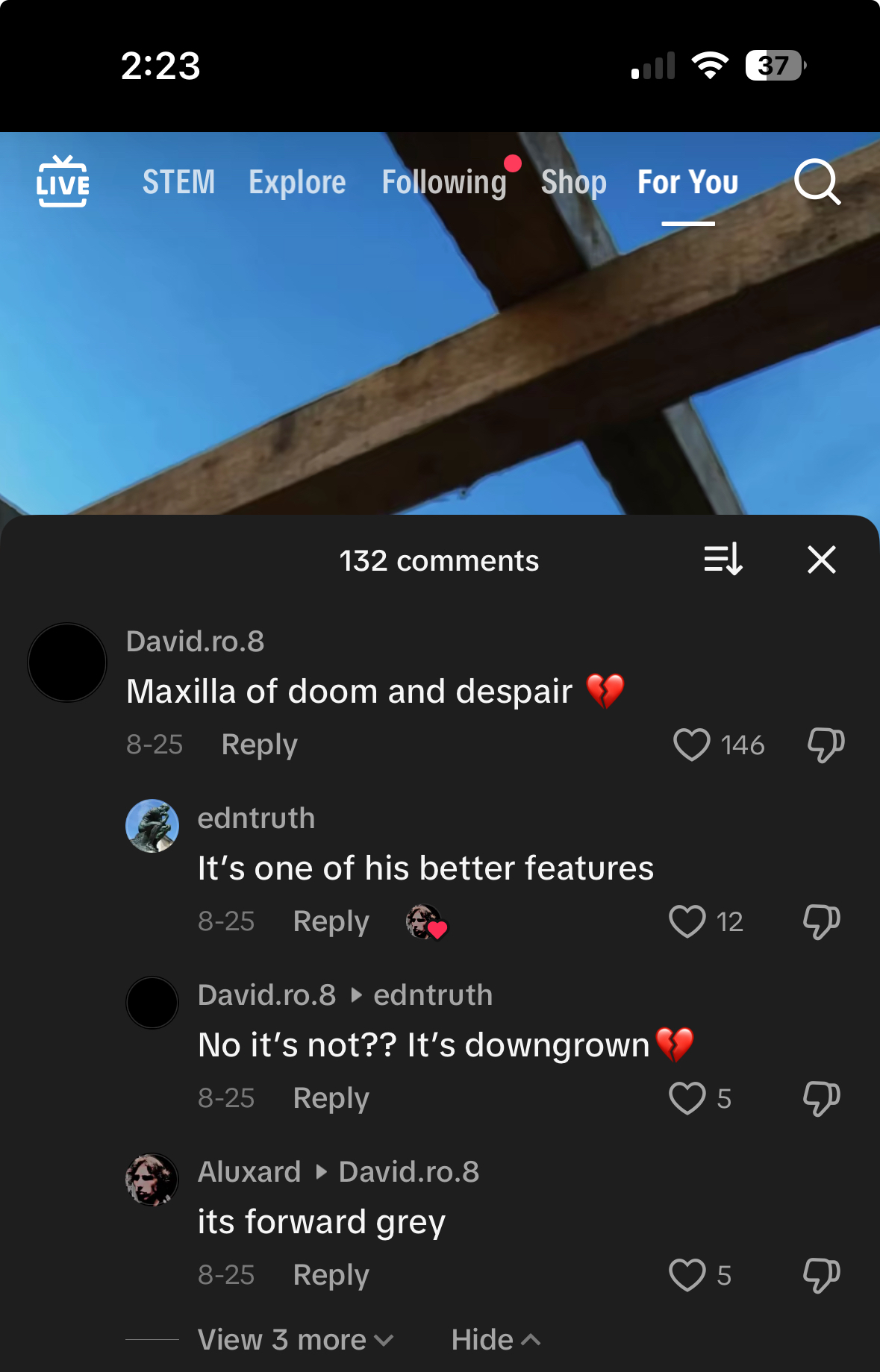Expand View 3 more replies

295,1340
